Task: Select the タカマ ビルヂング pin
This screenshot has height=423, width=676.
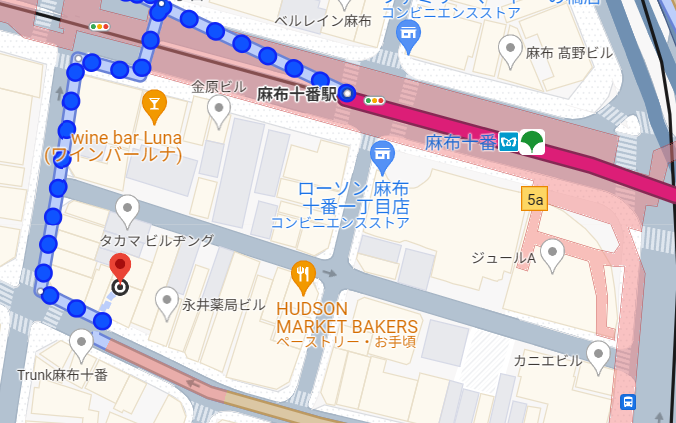Action: tap(127, 210)
